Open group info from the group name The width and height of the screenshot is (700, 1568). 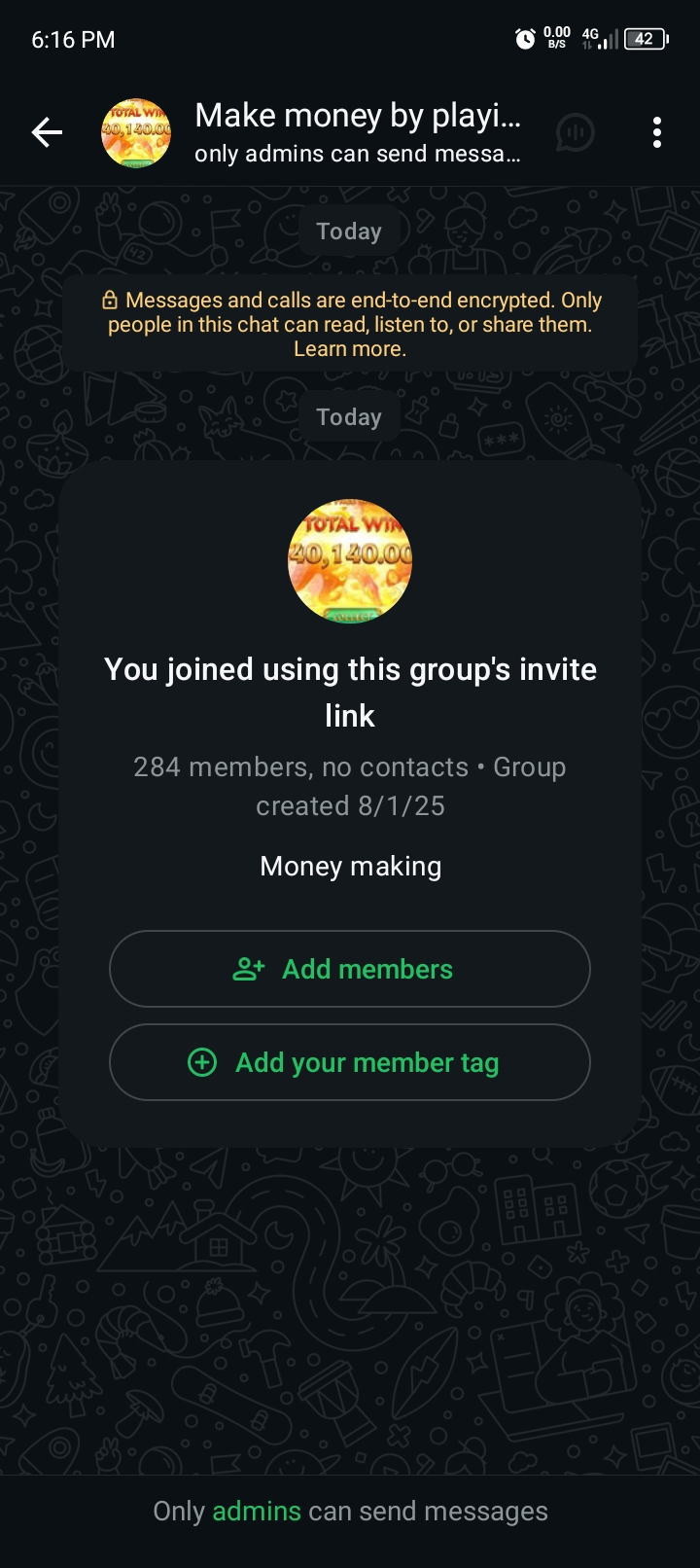(357, 117)
